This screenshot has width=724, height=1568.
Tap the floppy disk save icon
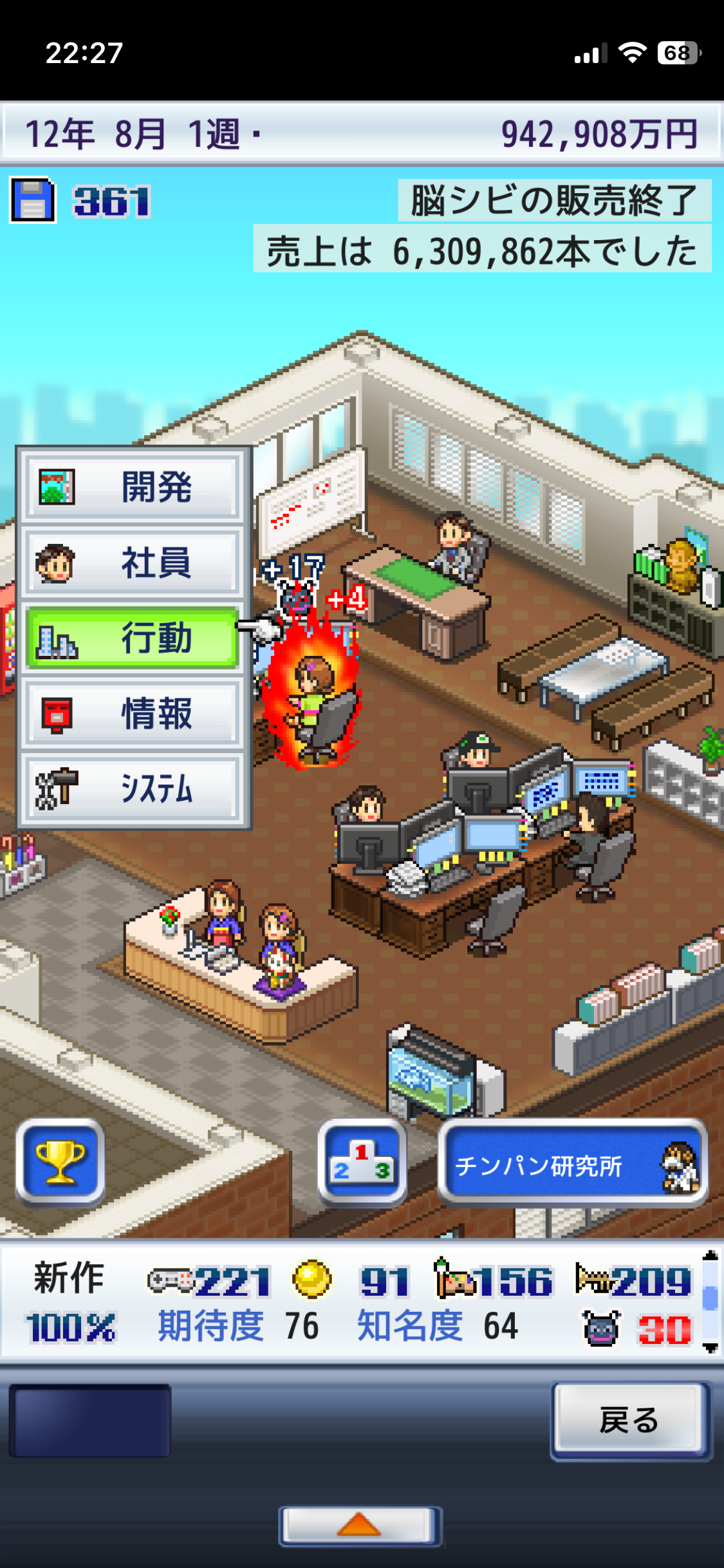pyautogui.click(x=33, y=201)
